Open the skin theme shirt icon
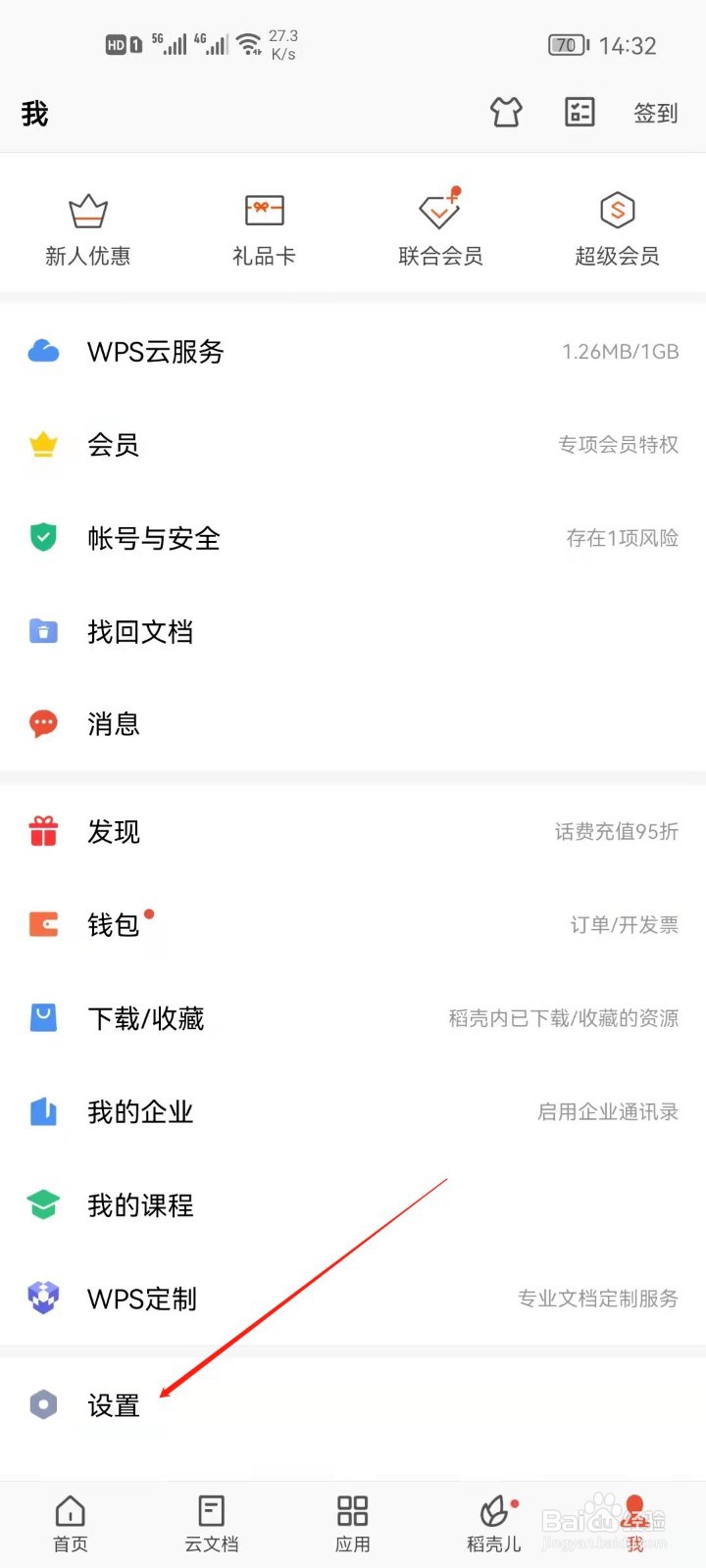The width and height of the screenshot is (706, 1568). tap(506, 113)
